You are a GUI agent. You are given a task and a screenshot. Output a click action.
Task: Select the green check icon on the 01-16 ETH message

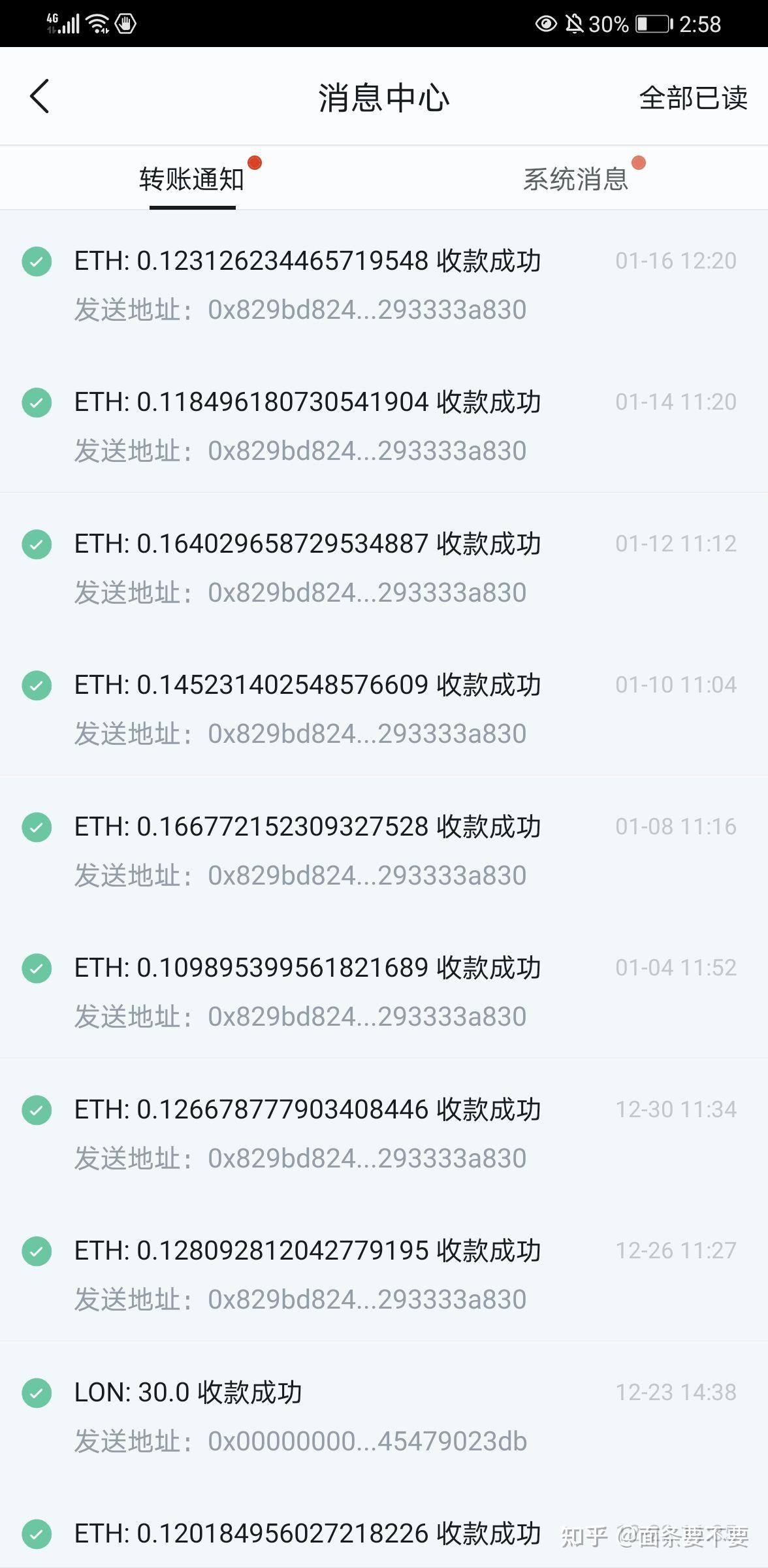[37, 261]
